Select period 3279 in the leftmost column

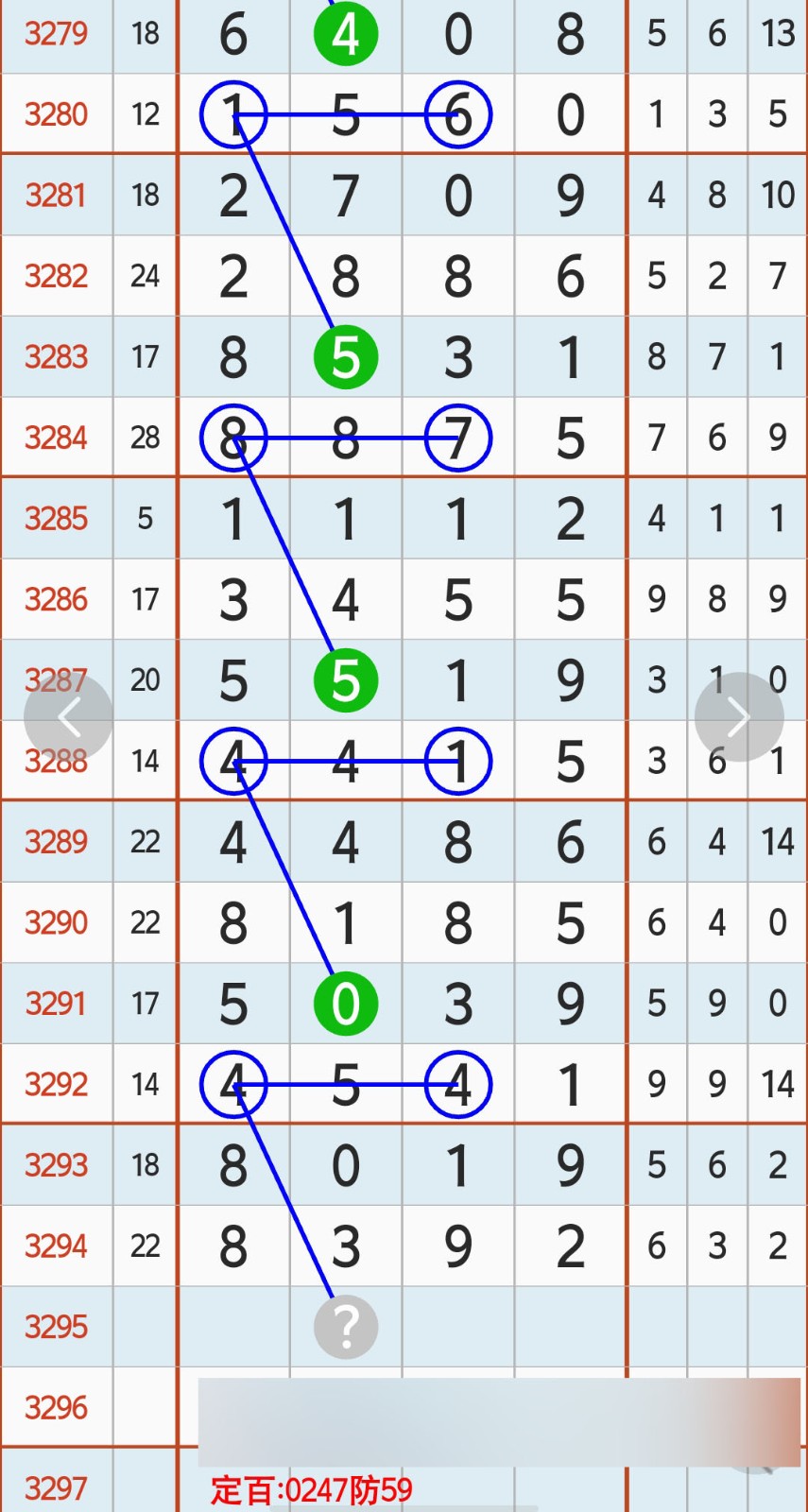[x=57, y=34]
